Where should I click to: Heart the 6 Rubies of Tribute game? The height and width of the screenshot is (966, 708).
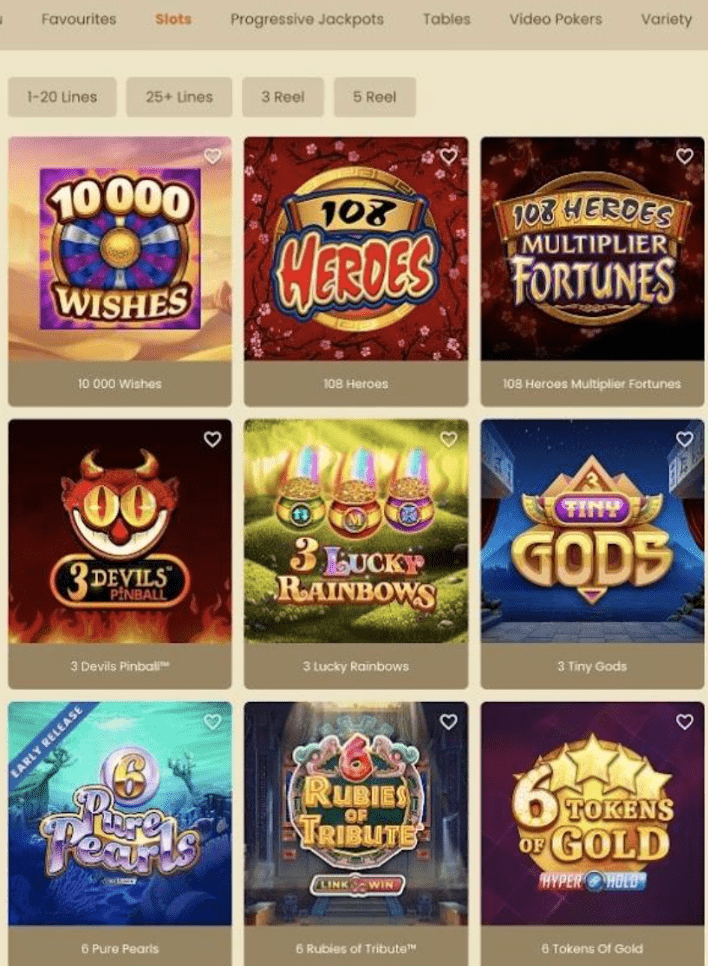(x=448, y=721)
